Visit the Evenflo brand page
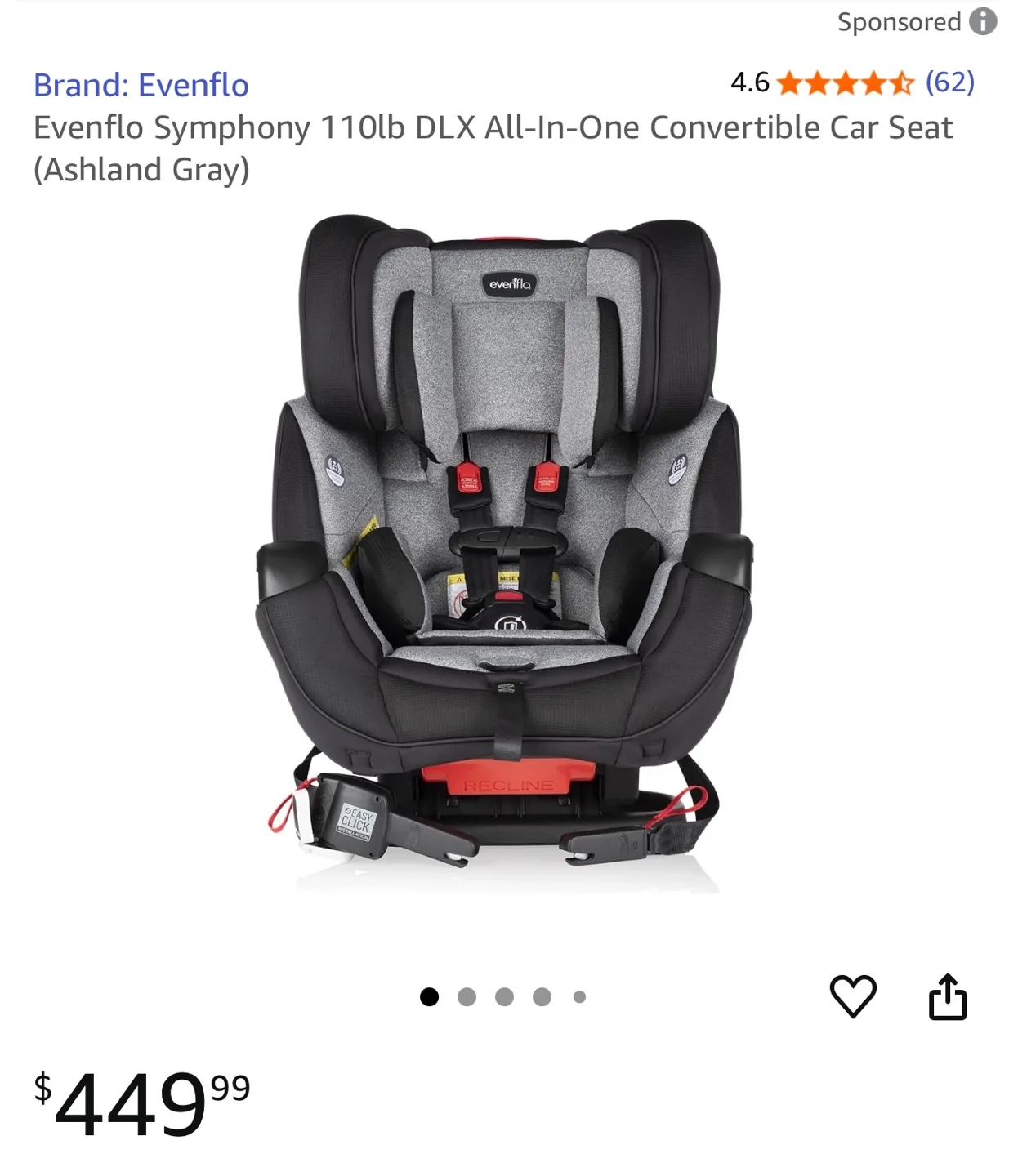1009x1176 pixels. 141,83
